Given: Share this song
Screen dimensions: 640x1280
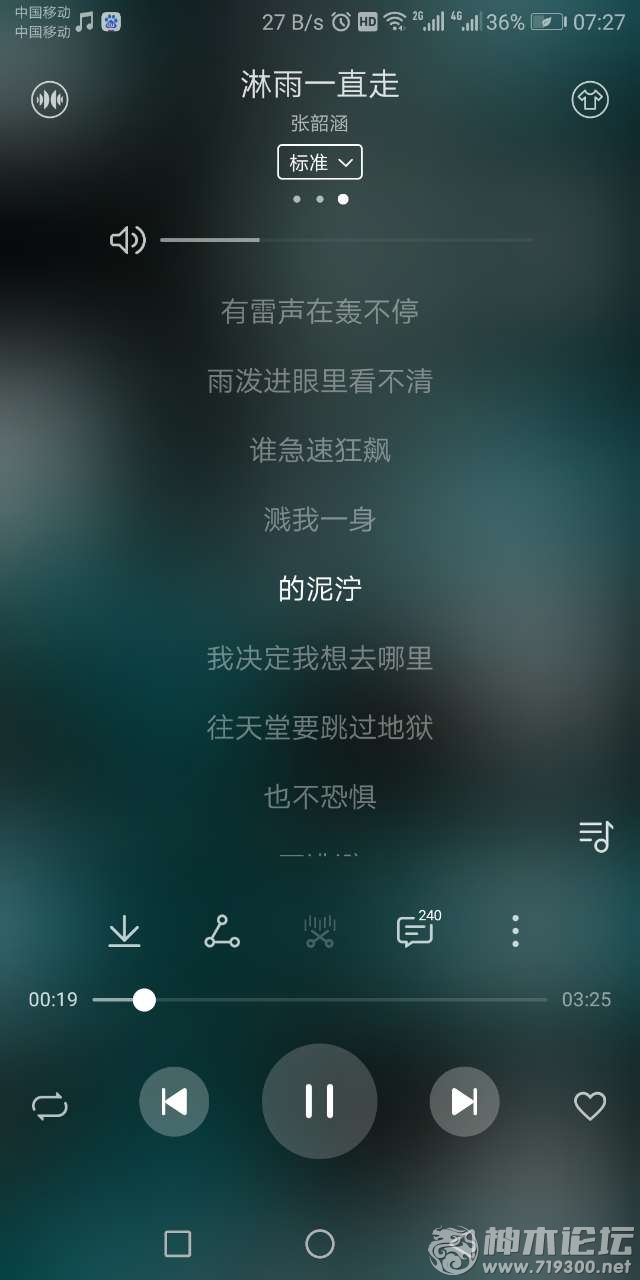Looking at the screenshot, I should (221, 931).
